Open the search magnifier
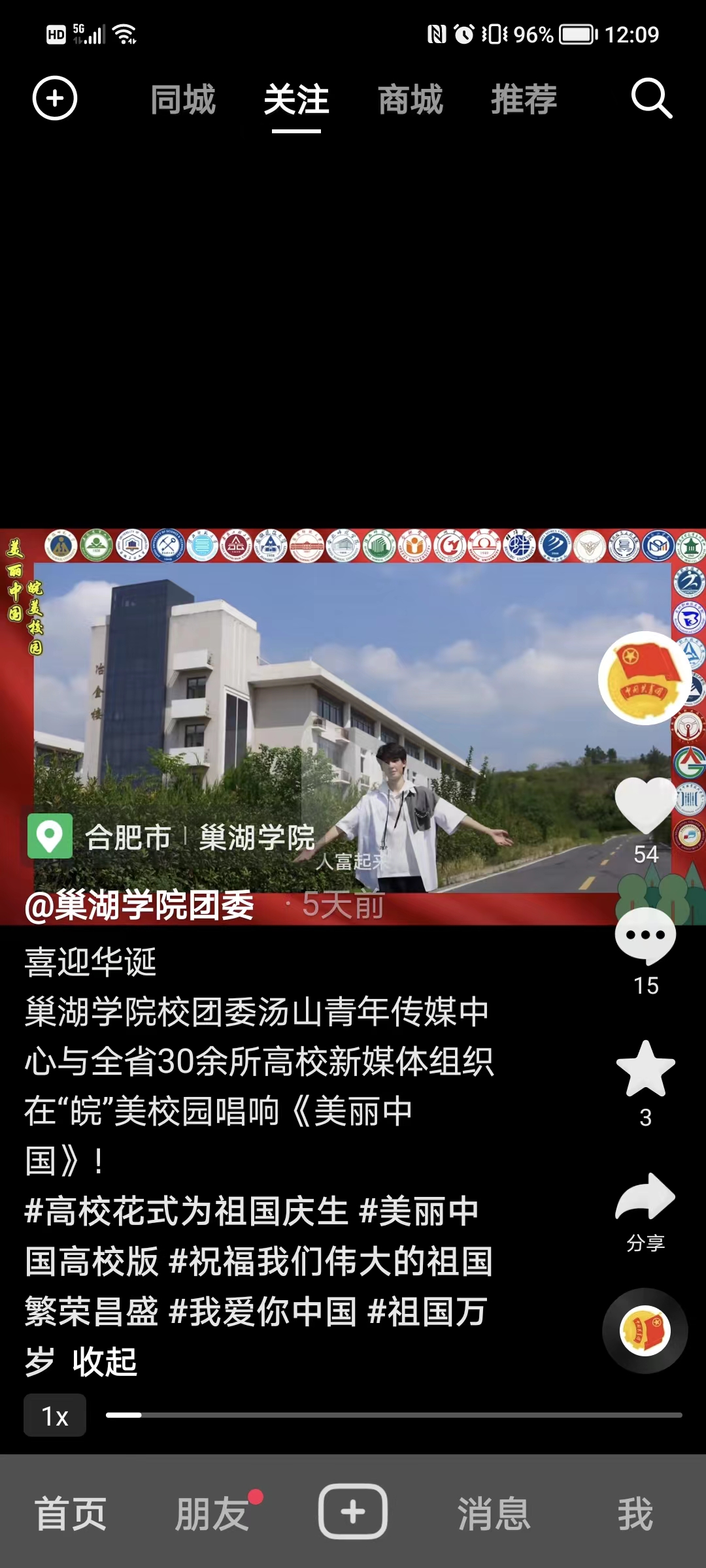 point(651,99)
